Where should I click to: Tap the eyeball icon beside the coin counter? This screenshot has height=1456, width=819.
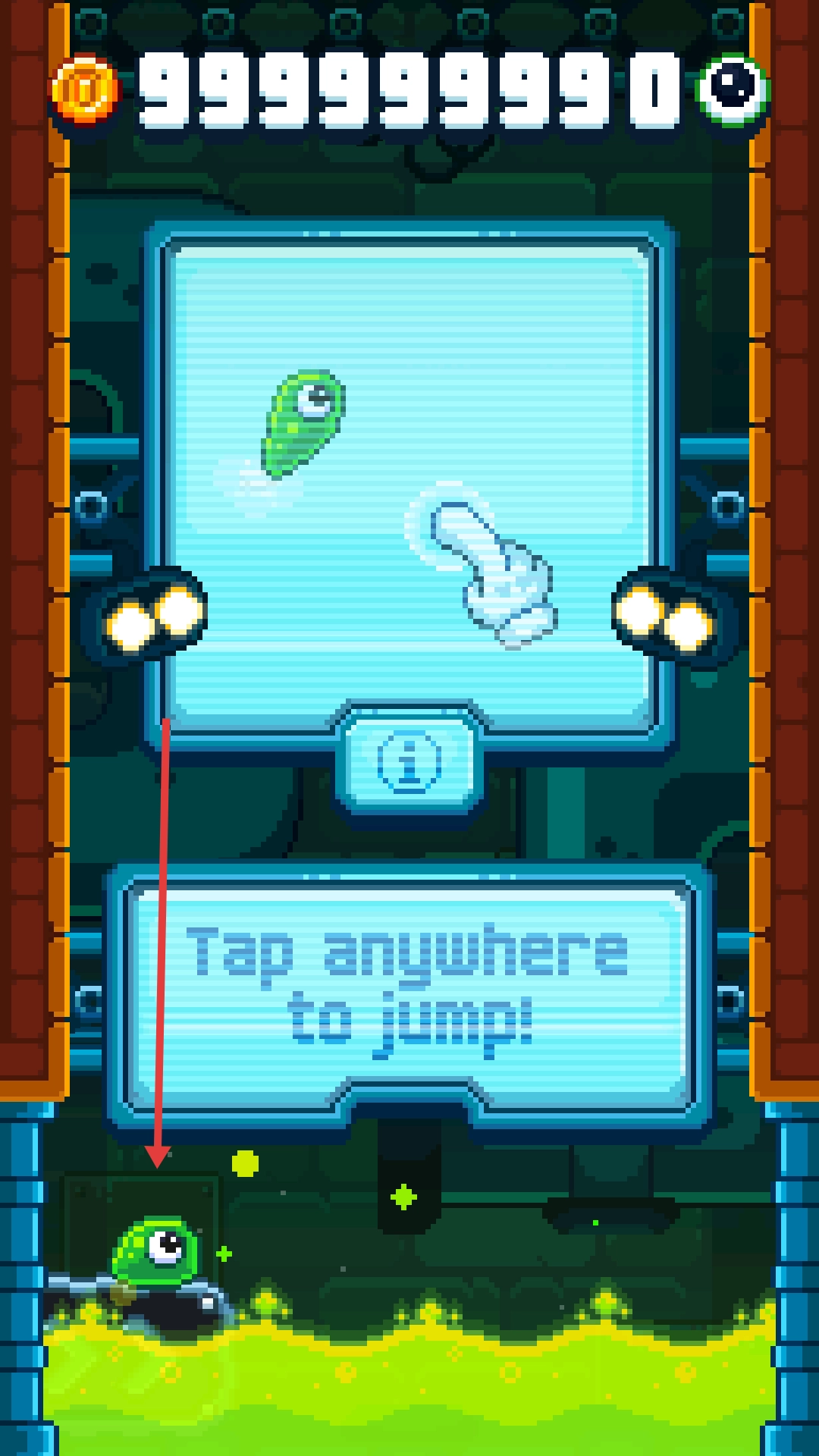pyautogui.click(x=733, y=89)
